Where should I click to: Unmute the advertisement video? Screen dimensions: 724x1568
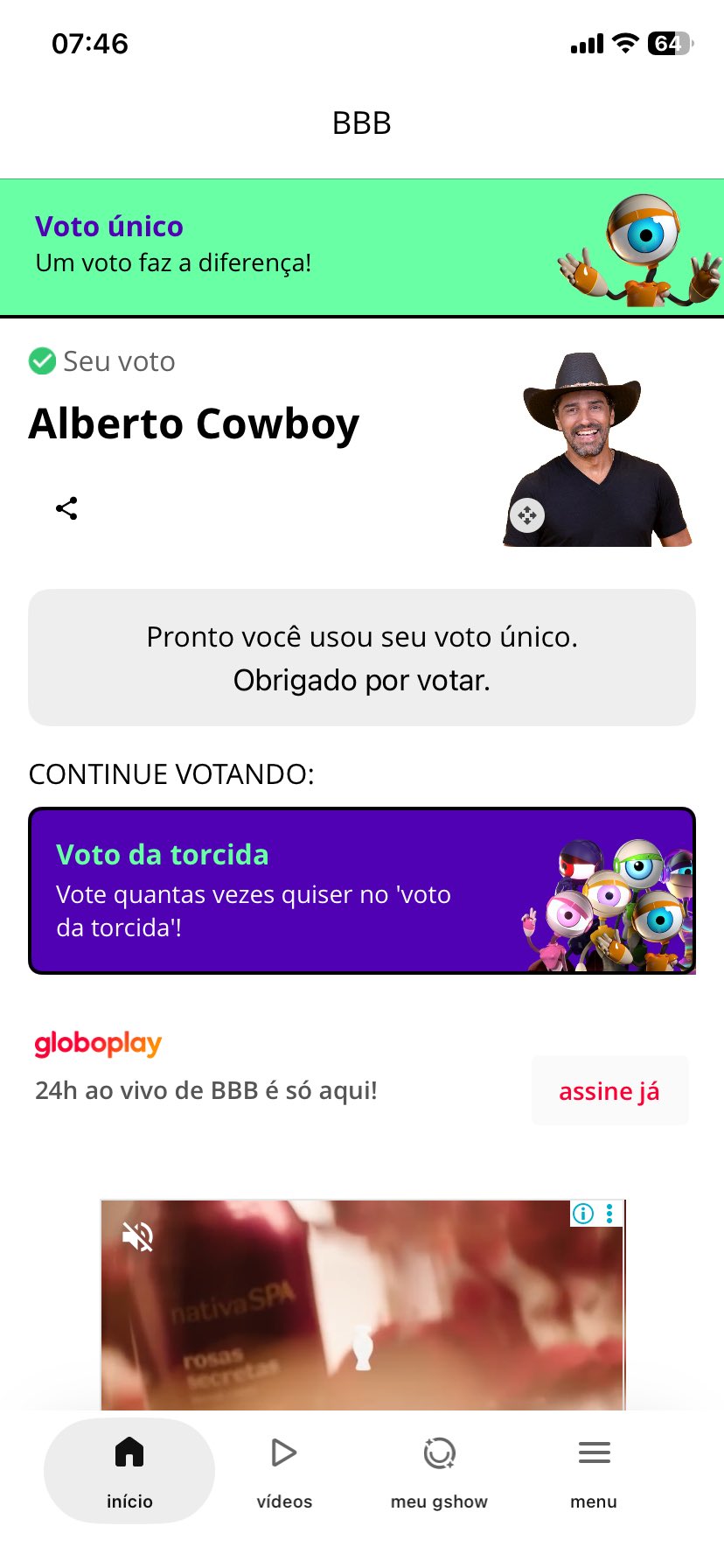click(x=138, y=1236)
